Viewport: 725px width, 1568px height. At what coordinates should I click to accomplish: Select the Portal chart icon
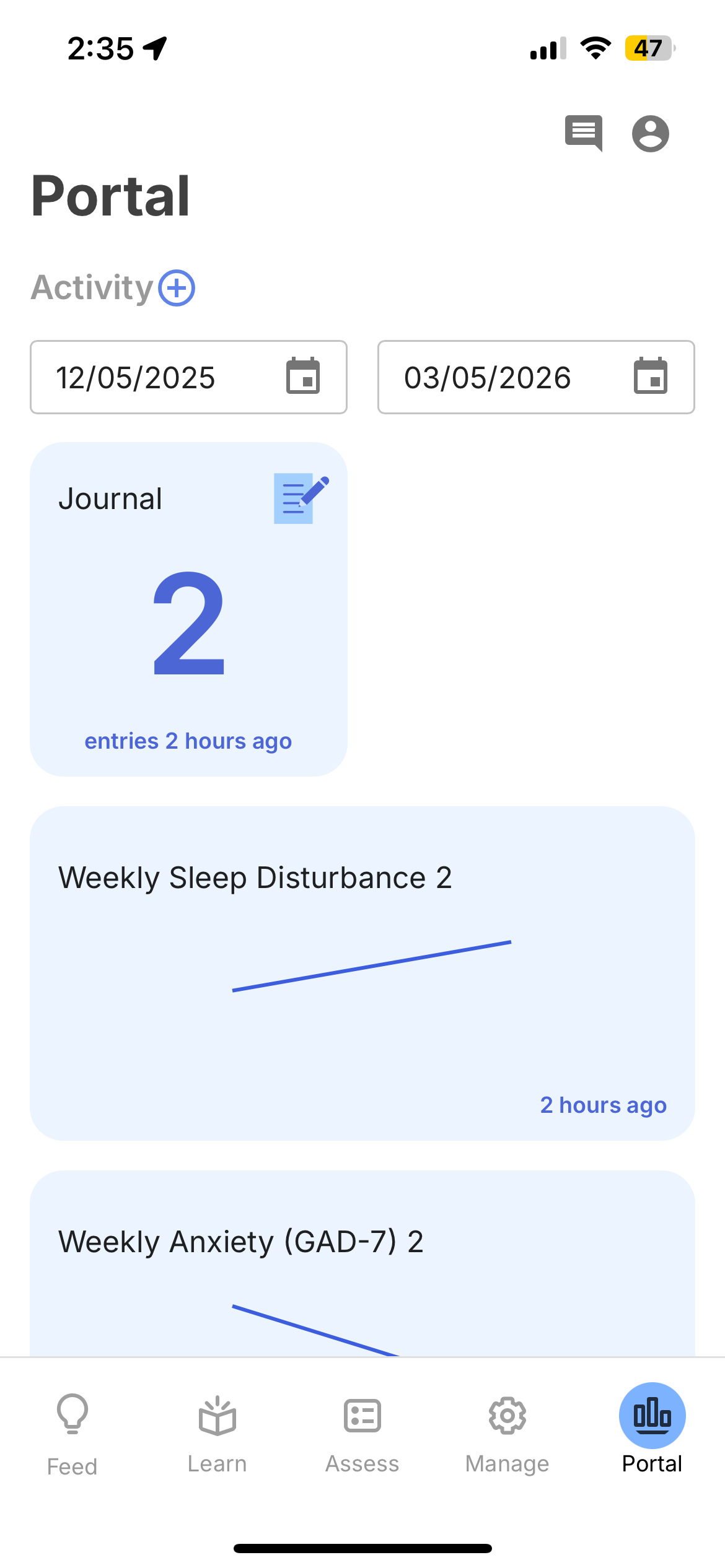click(652, 1415)
